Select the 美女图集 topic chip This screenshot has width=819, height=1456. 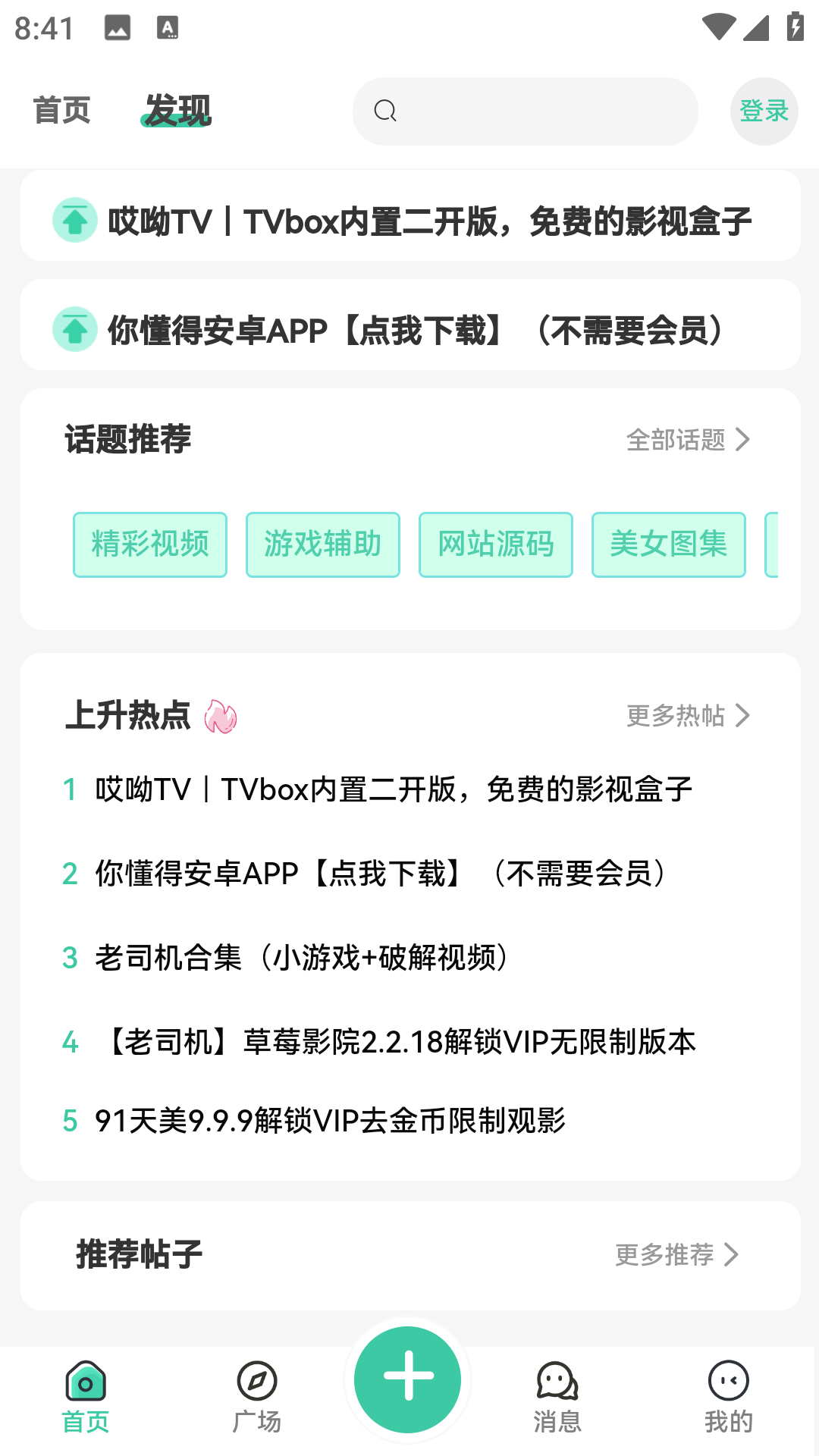point(668,544)
